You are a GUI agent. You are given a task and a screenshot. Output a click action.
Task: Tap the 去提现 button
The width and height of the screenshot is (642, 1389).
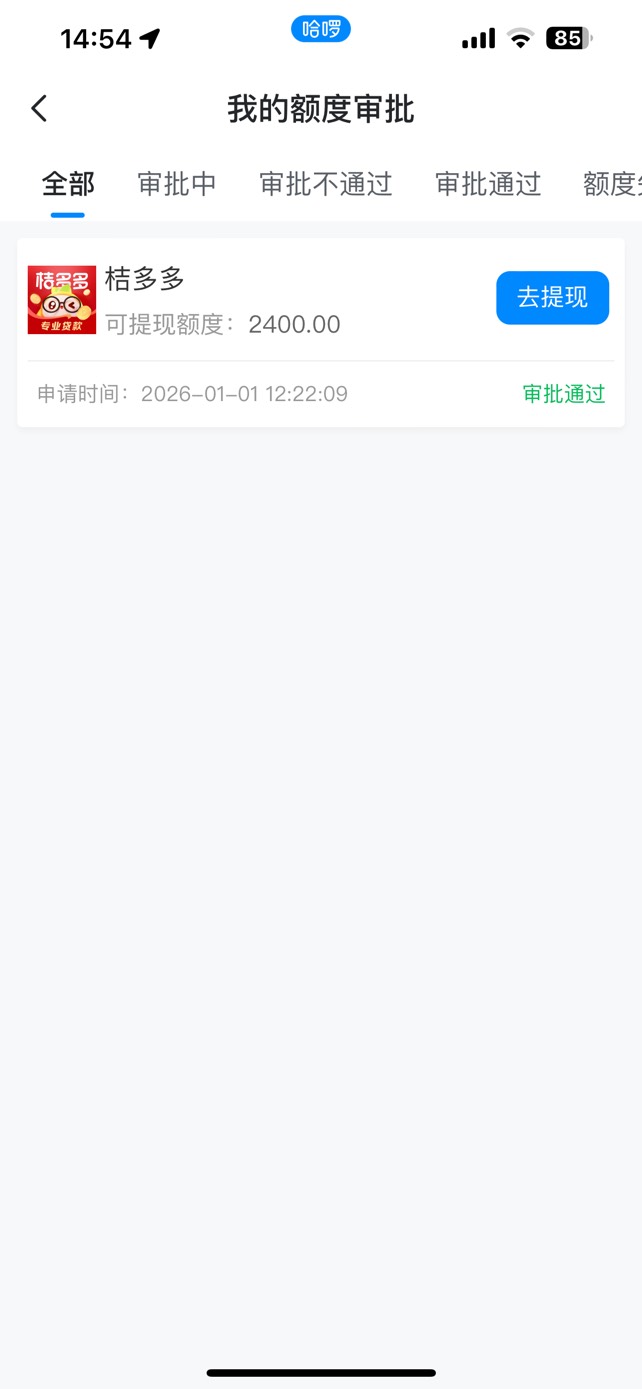[552, 298]
